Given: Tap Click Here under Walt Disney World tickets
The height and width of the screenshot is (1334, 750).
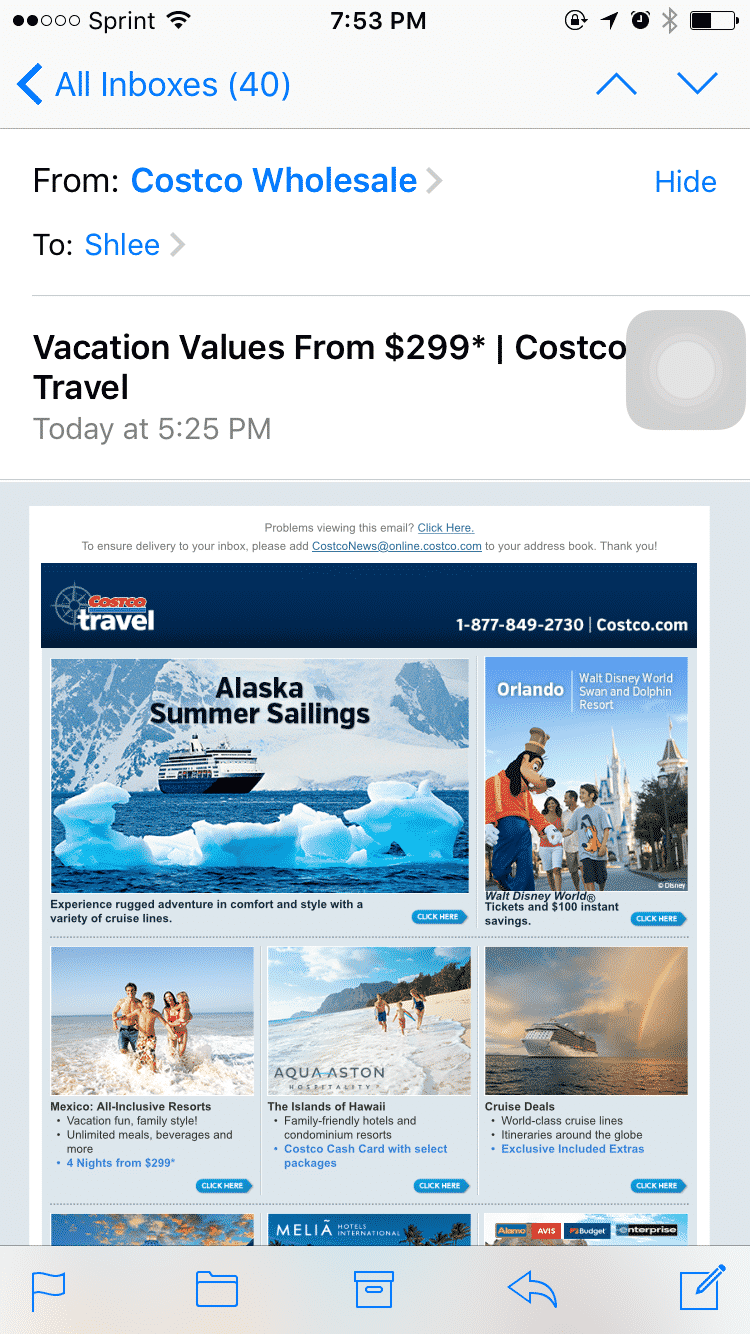Looking at the screenshot, I should click(658, 918).
